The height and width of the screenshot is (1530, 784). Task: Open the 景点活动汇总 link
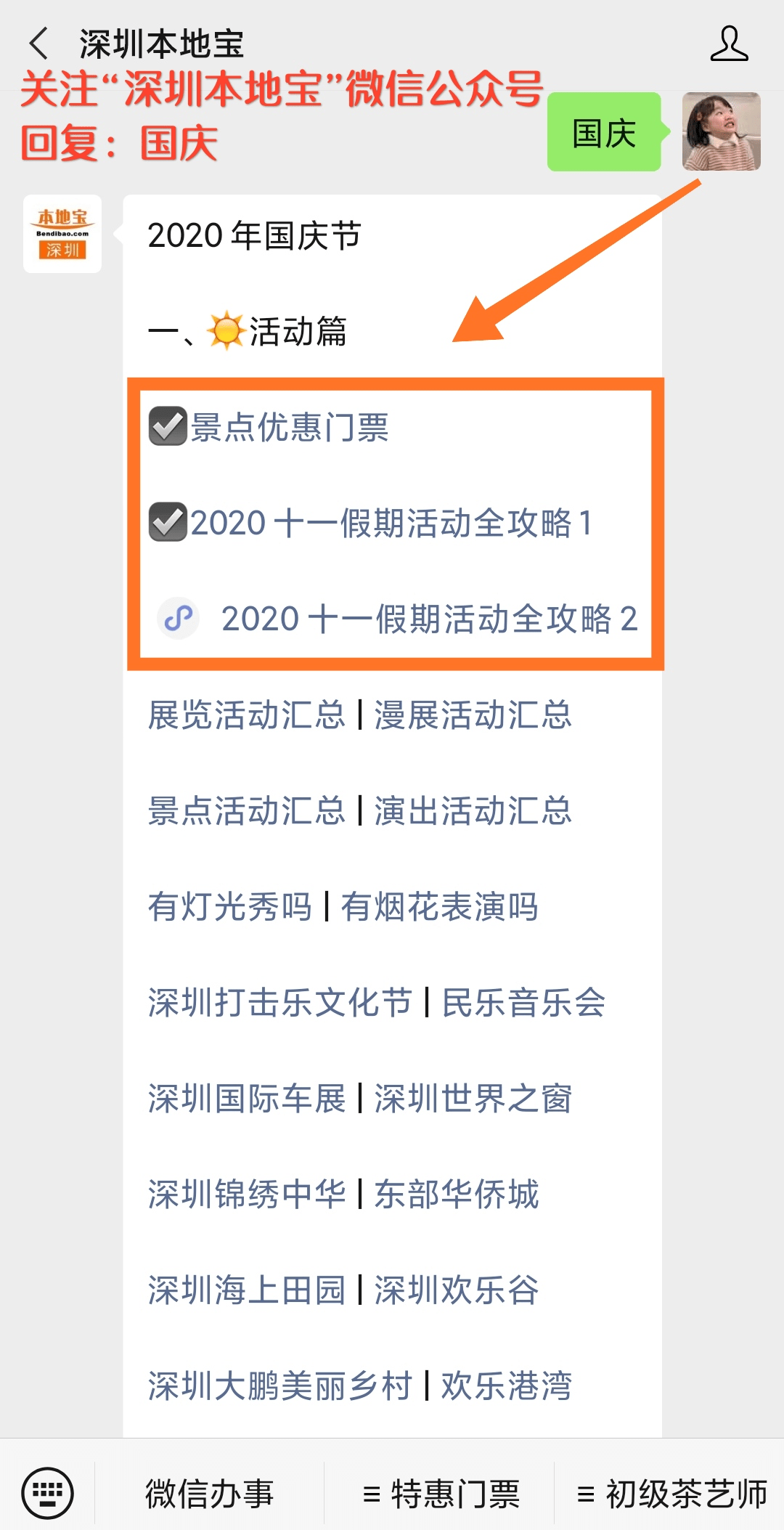(247, 810)
